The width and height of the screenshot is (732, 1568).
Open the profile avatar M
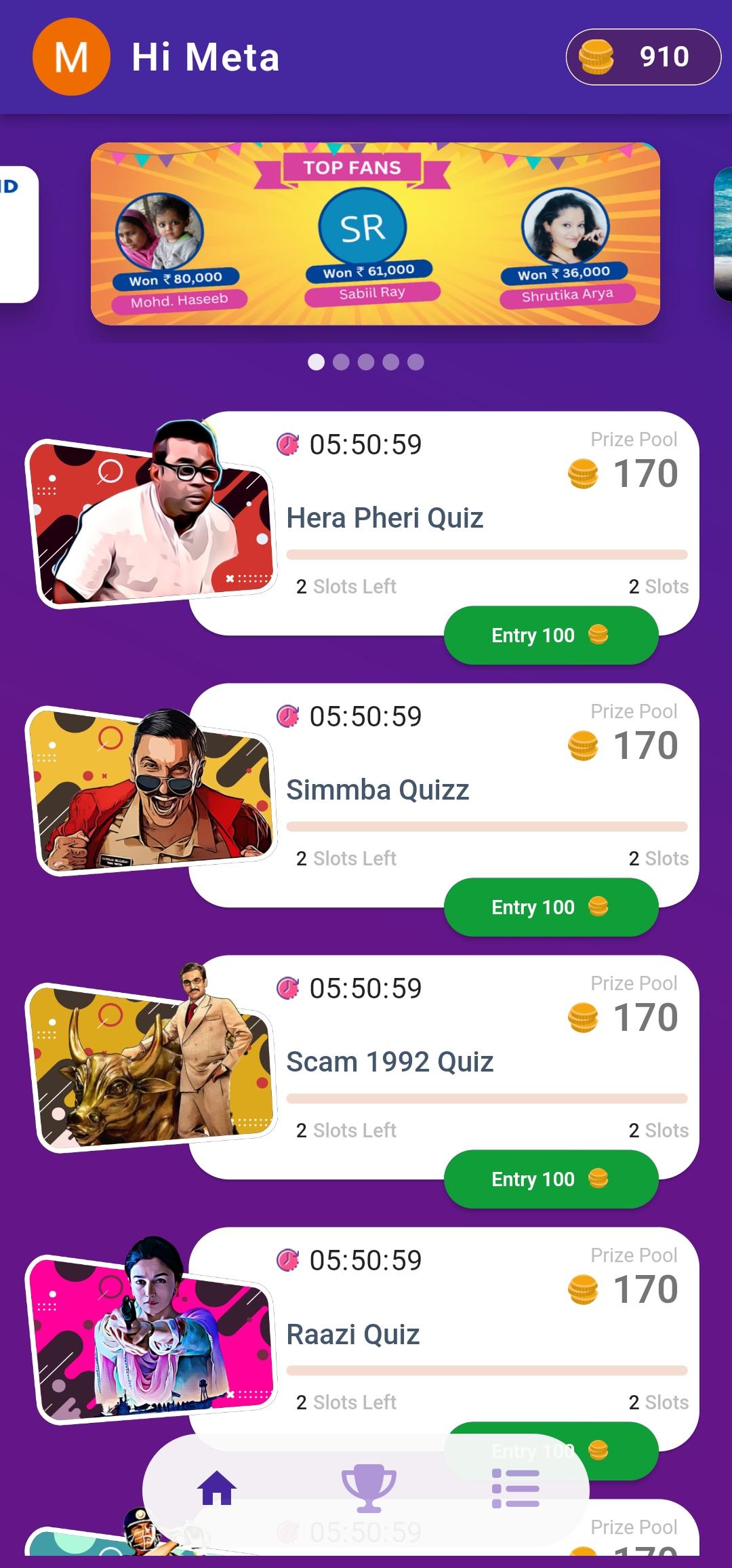coord(71,57)
